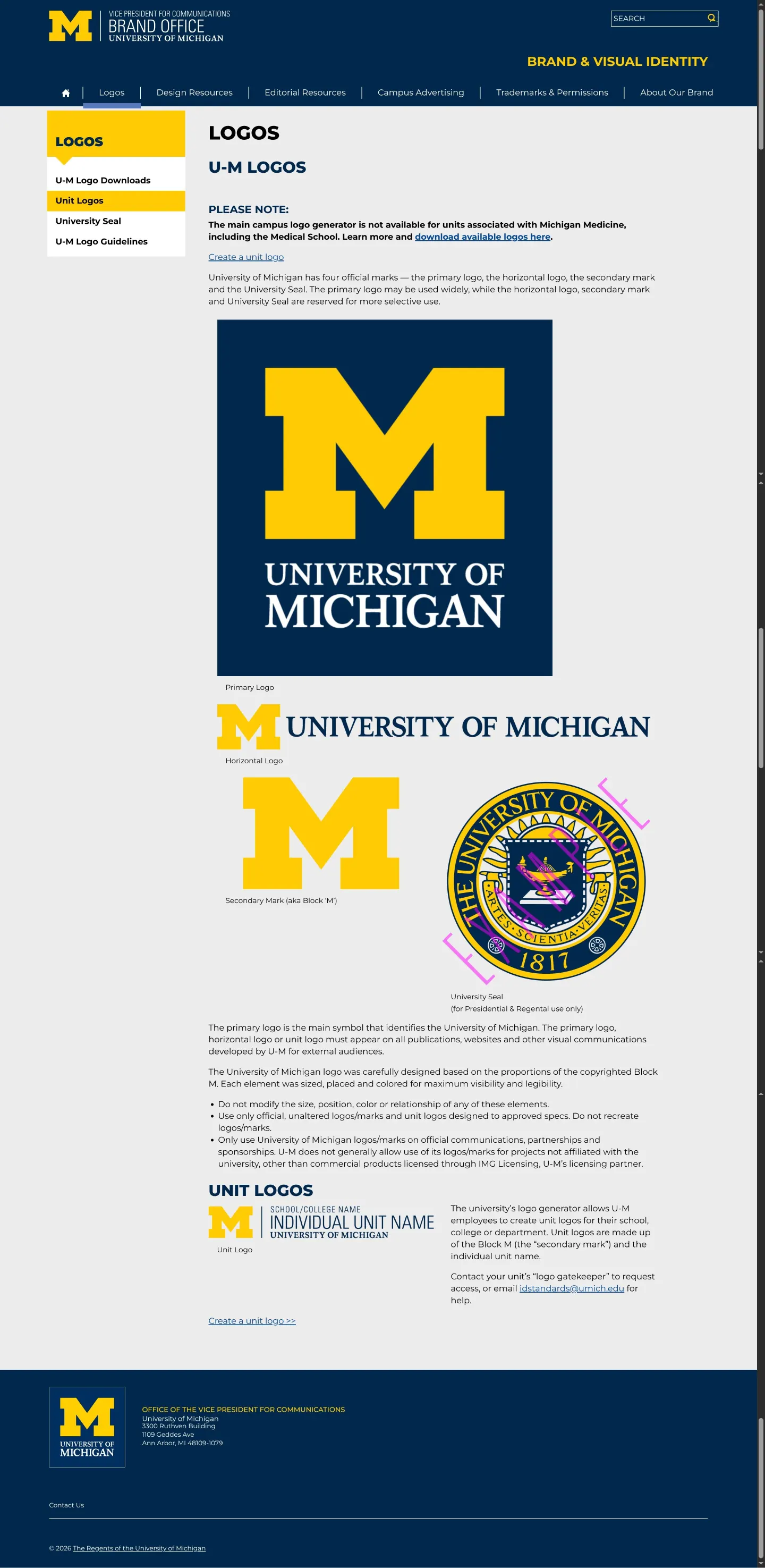Viewport: 765px width, 1568px height.
Task: Switch to the Logos navigation tab
Action: [112, 92]
